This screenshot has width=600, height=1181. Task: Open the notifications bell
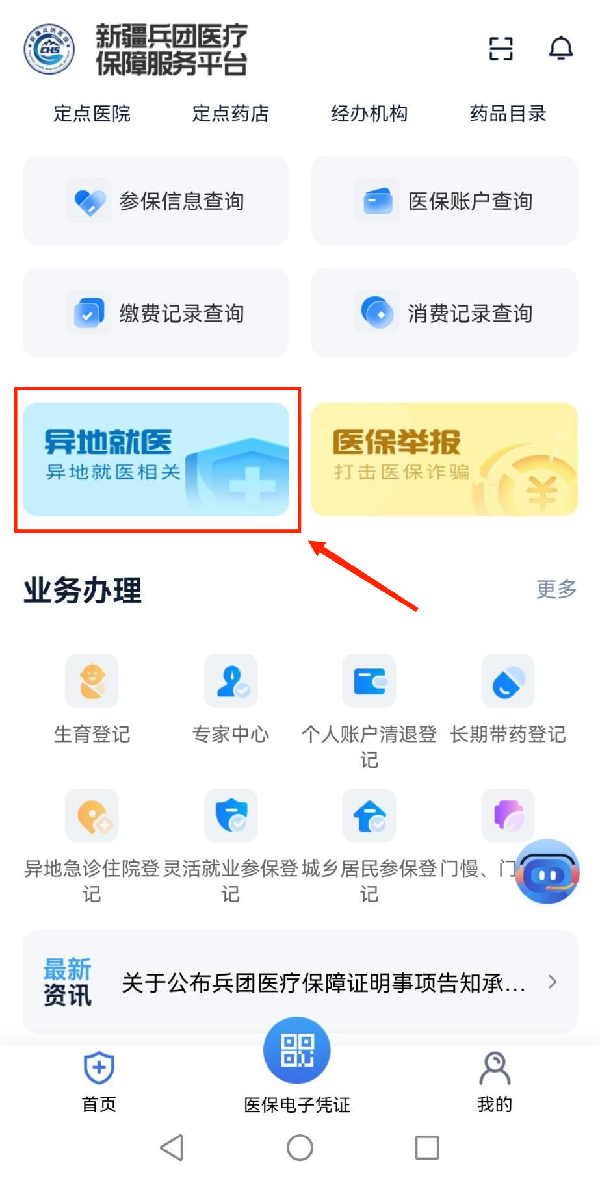(x=561, y=48)
